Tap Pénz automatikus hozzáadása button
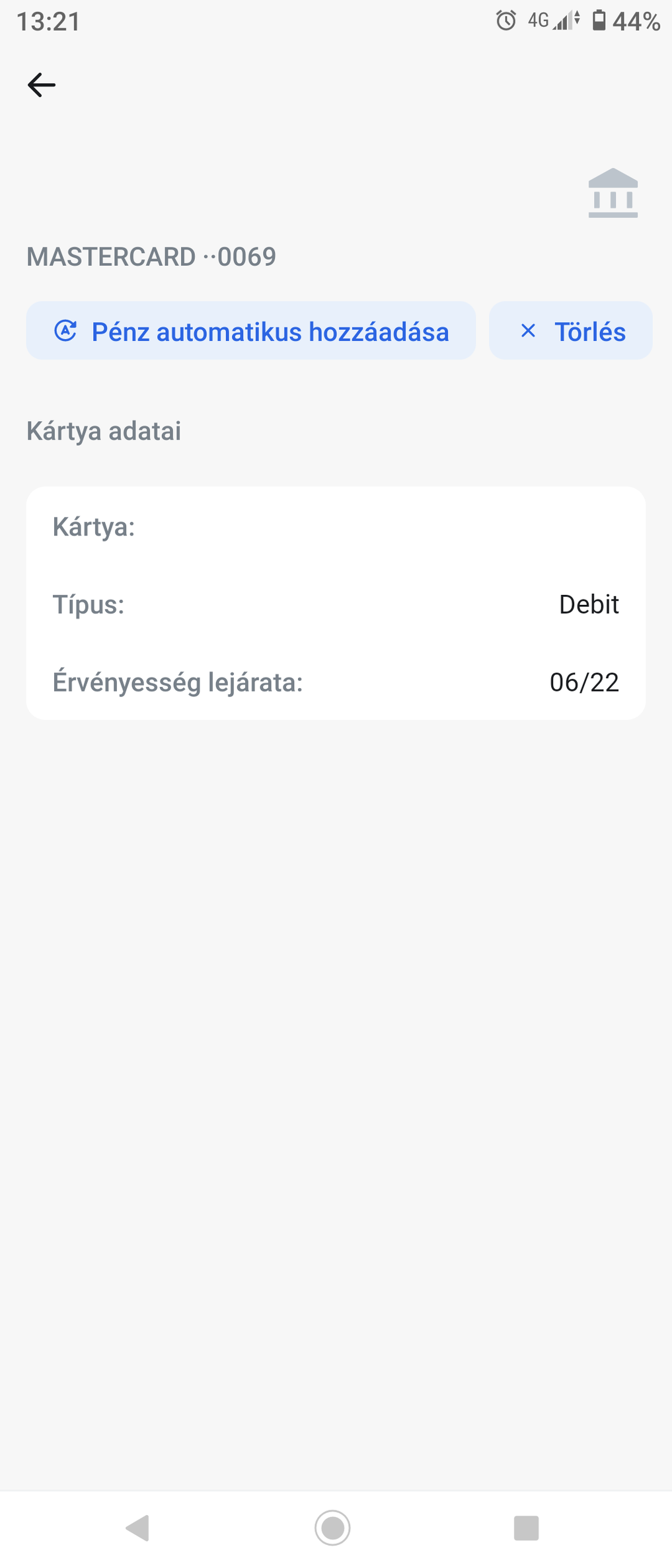 (250, 331)
